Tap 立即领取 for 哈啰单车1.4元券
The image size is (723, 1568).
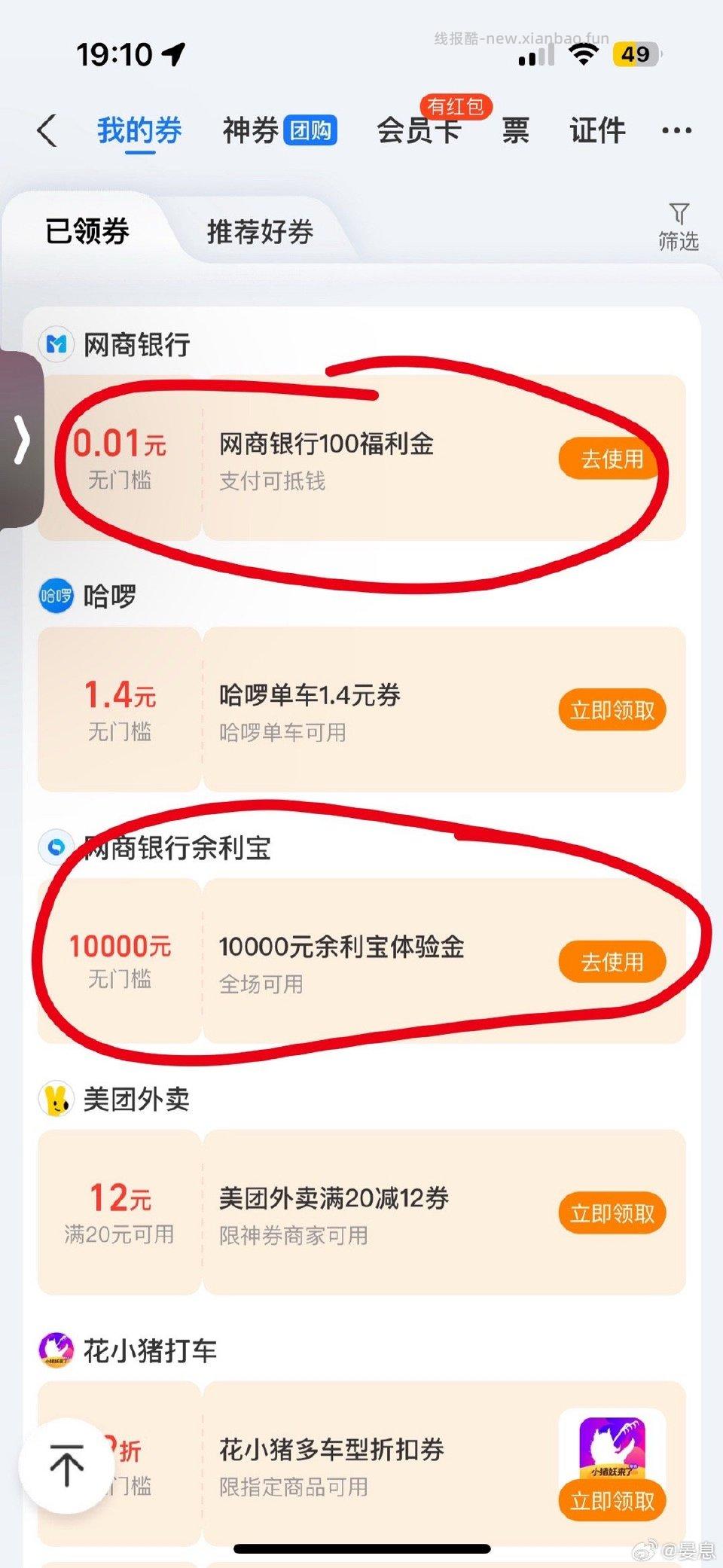[x=612, y=709]
